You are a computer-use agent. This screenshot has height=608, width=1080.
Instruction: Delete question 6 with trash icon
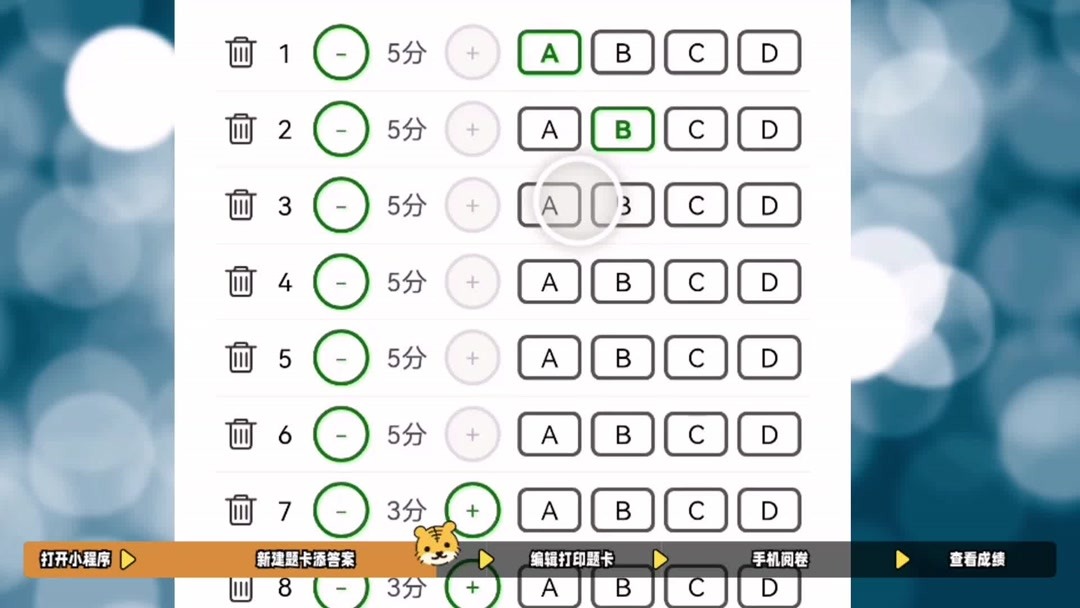click(241, 435)
